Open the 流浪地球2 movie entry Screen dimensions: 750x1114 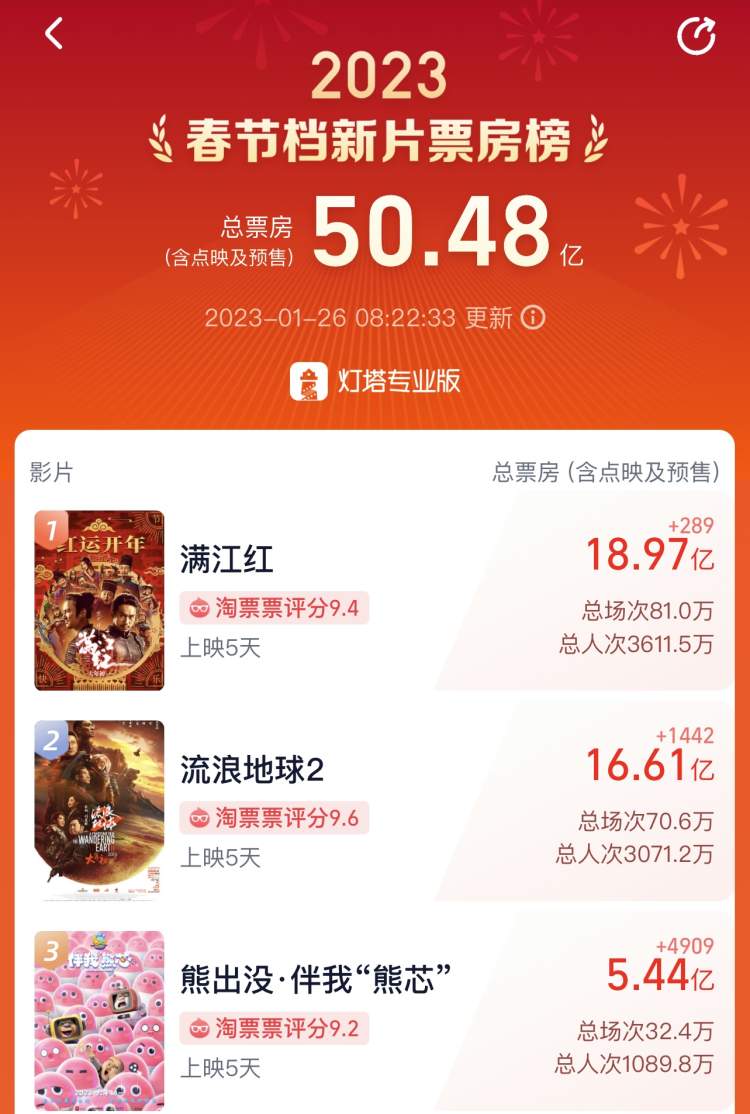point(252,769)
